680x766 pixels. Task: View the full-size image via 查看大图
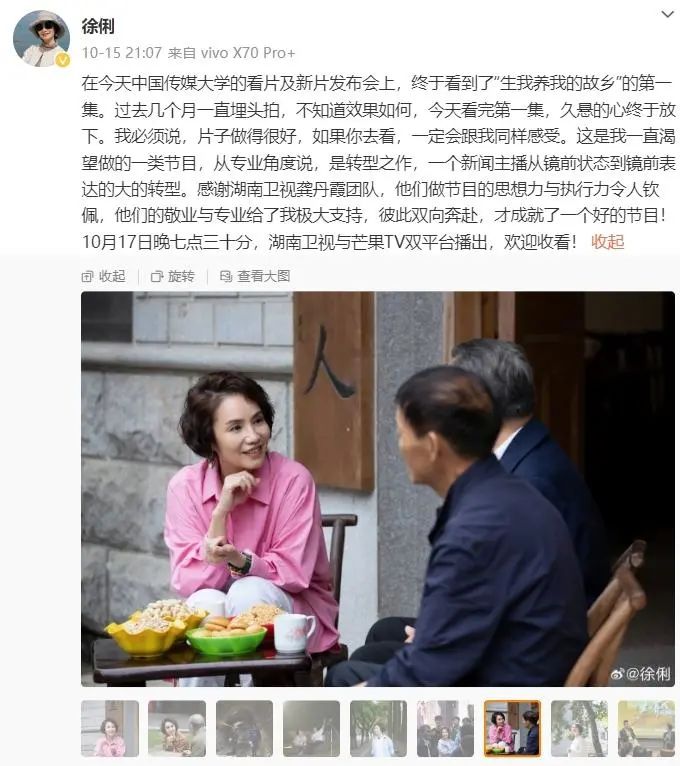(x=256, y=276)
